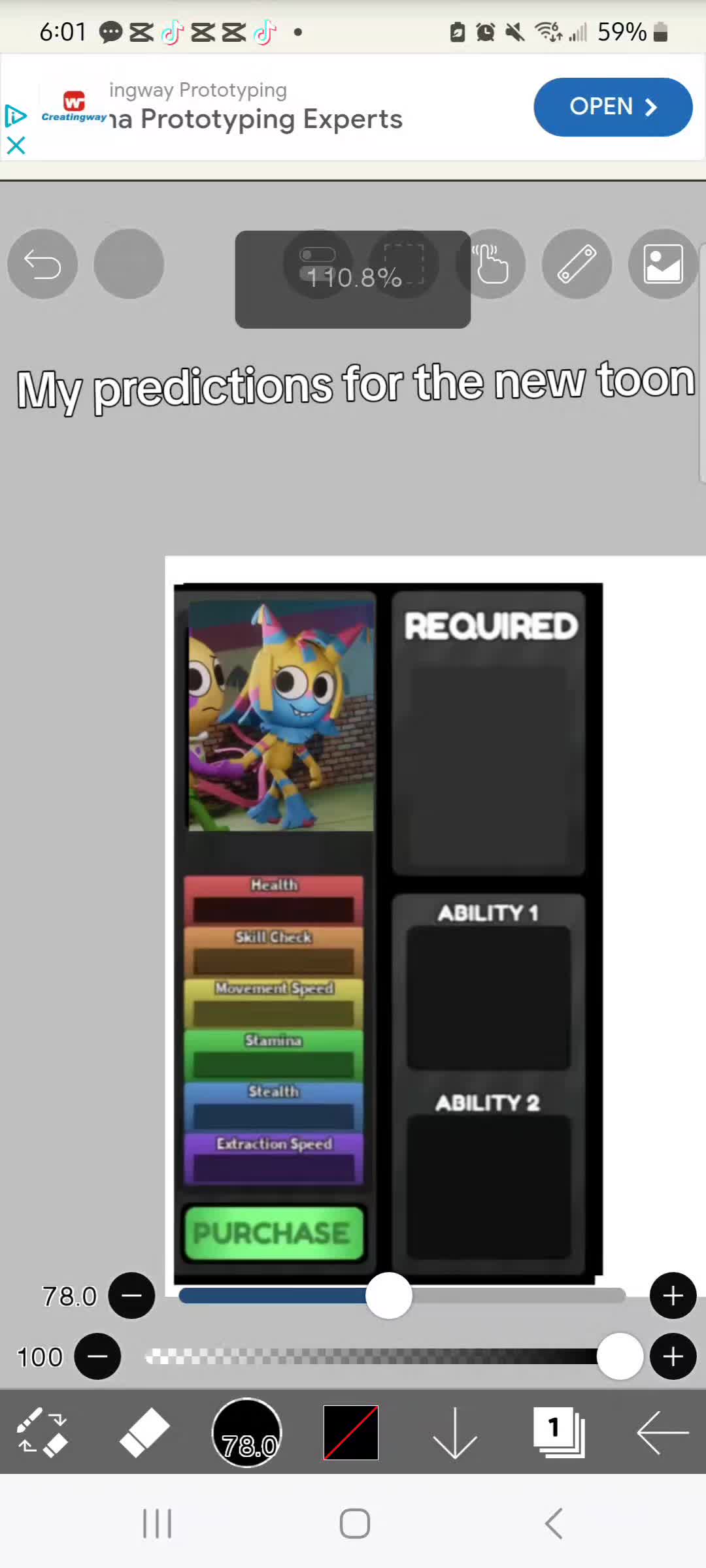This screenshot has width=706, height=1568.
Task: Decrease opacity with the minus button
Action: [97, 1356]
